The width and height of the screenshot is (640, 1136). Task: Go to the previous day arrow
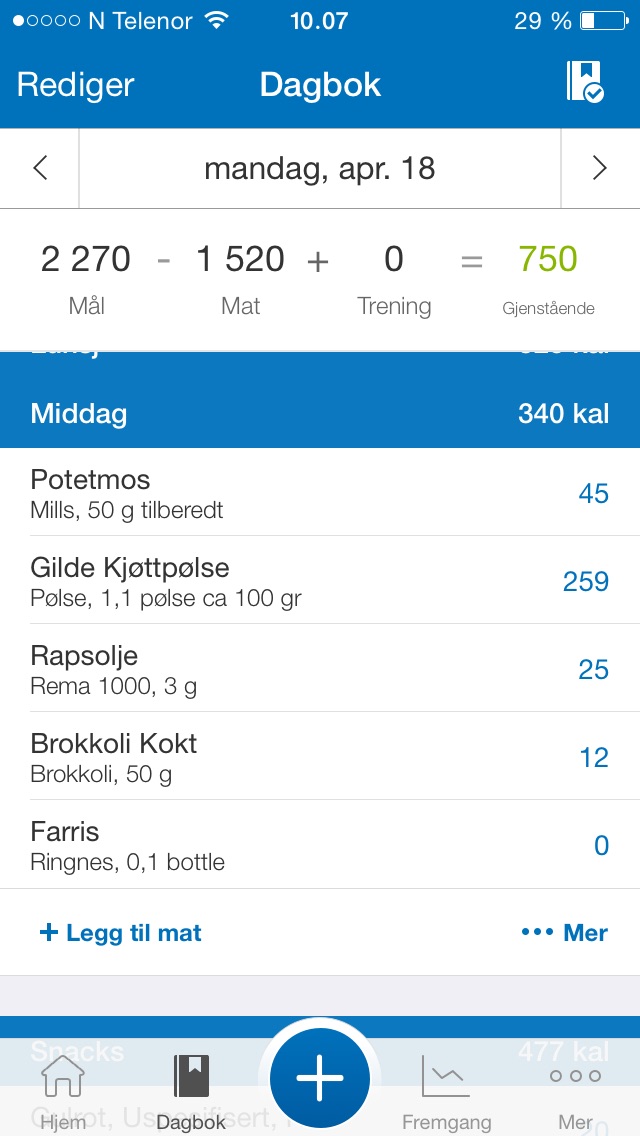click(40, 168)
